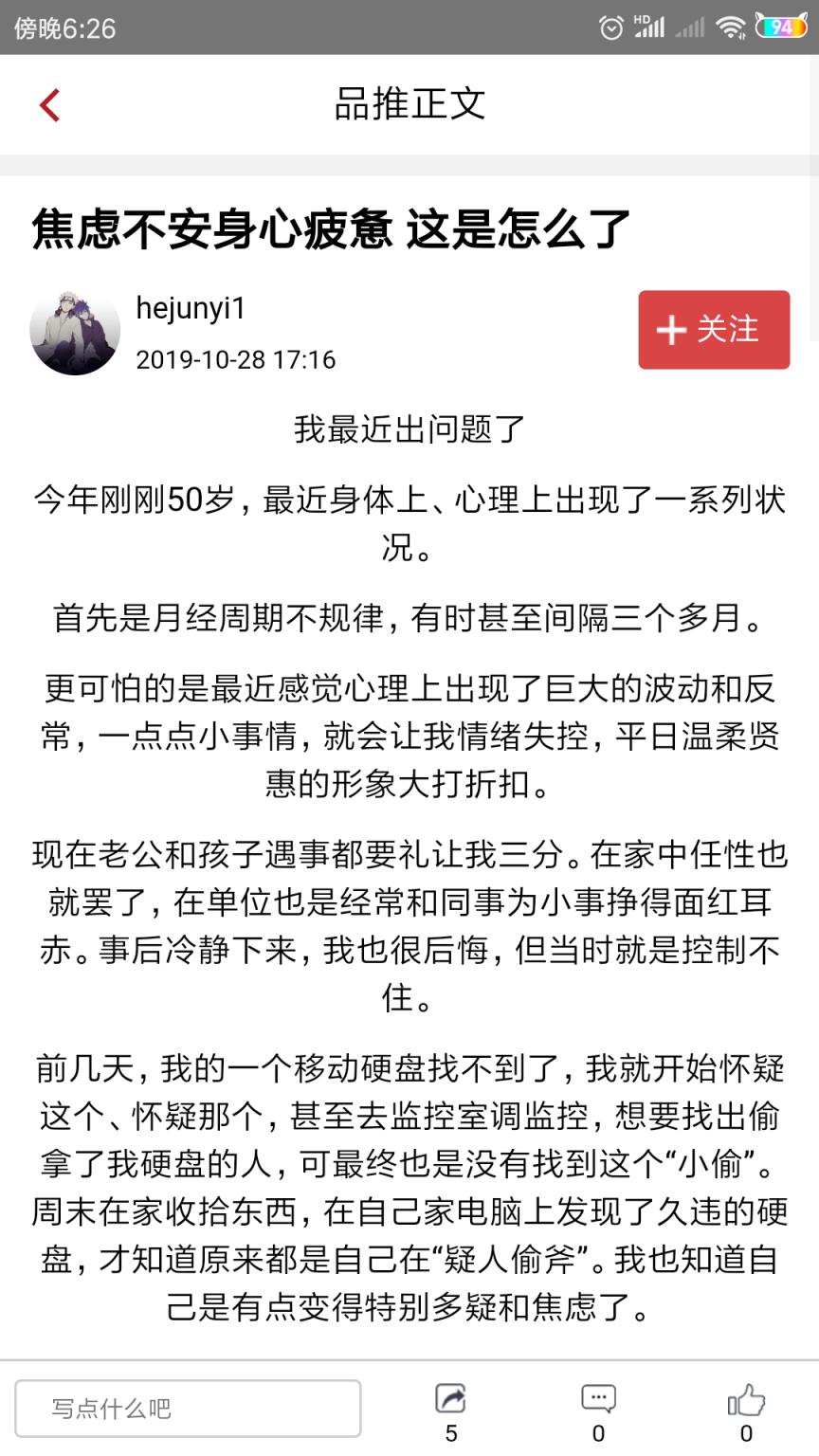The image size is (819, 1456).
Task: Tap the red back arrow to return
Action: [49, 104]
